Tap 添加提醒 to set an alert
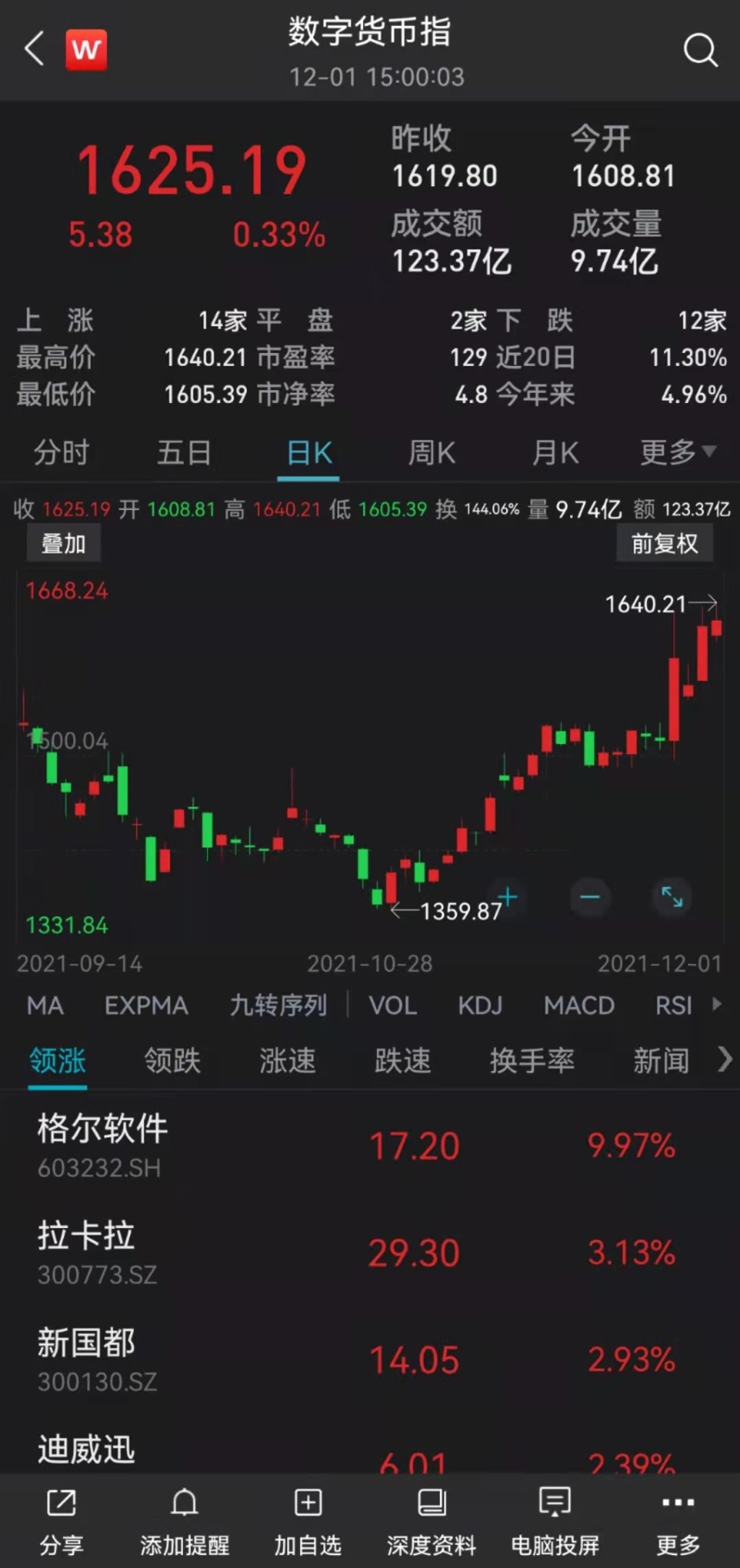 pyautogui.click(x=184, y=1520)
